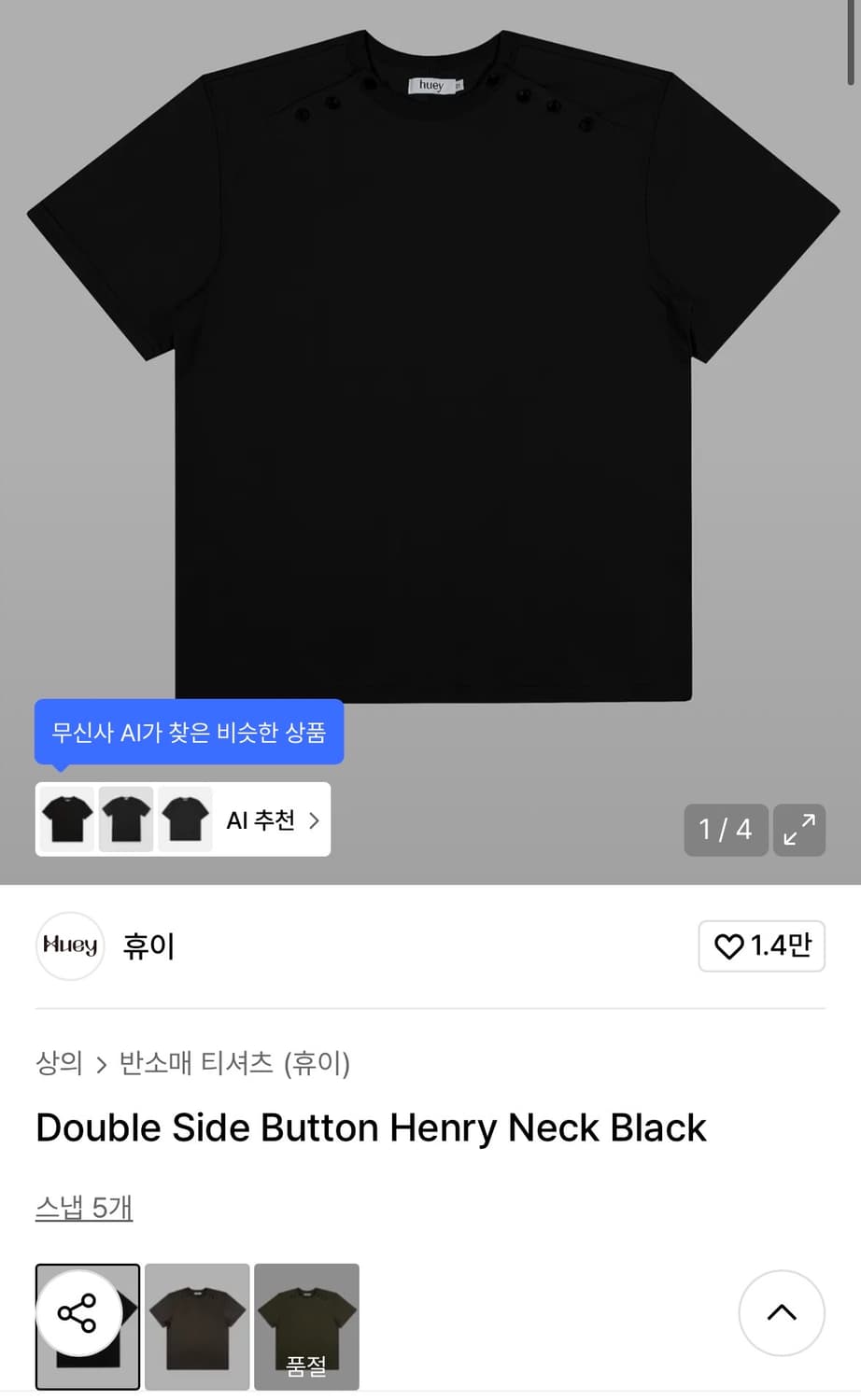Screen dimensions: 861x1400
Task: Select the first AI recommended shirt thumbnail
Action: tap(66, 819)
